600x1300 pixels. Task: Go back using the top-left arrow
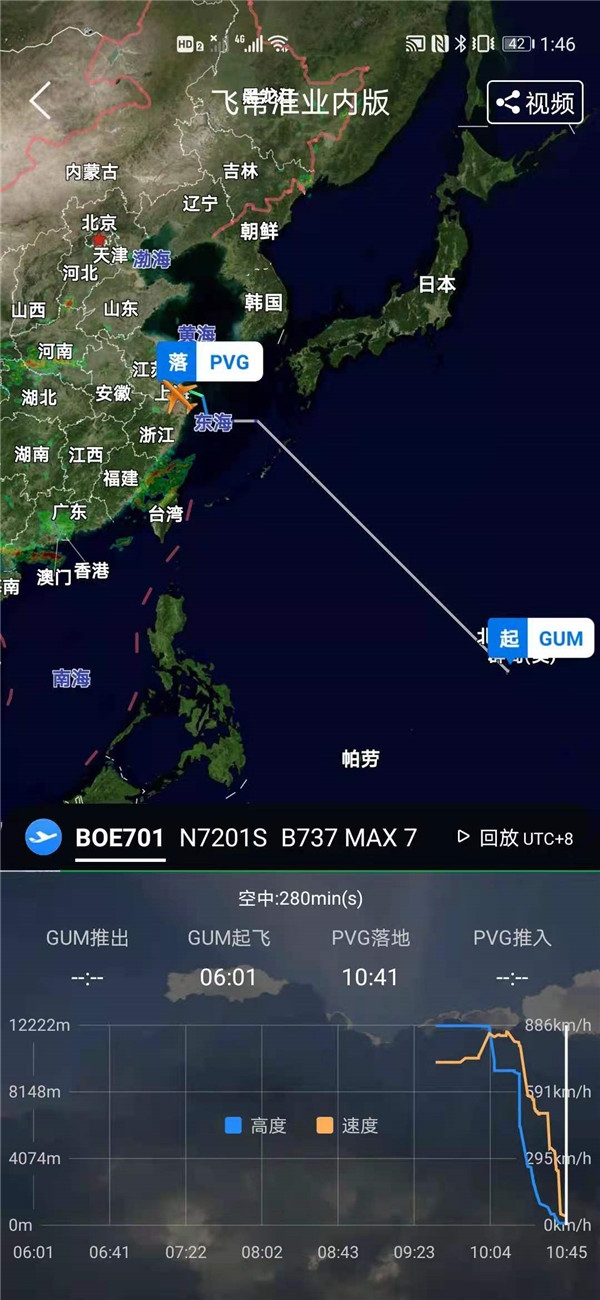point(40,102)
